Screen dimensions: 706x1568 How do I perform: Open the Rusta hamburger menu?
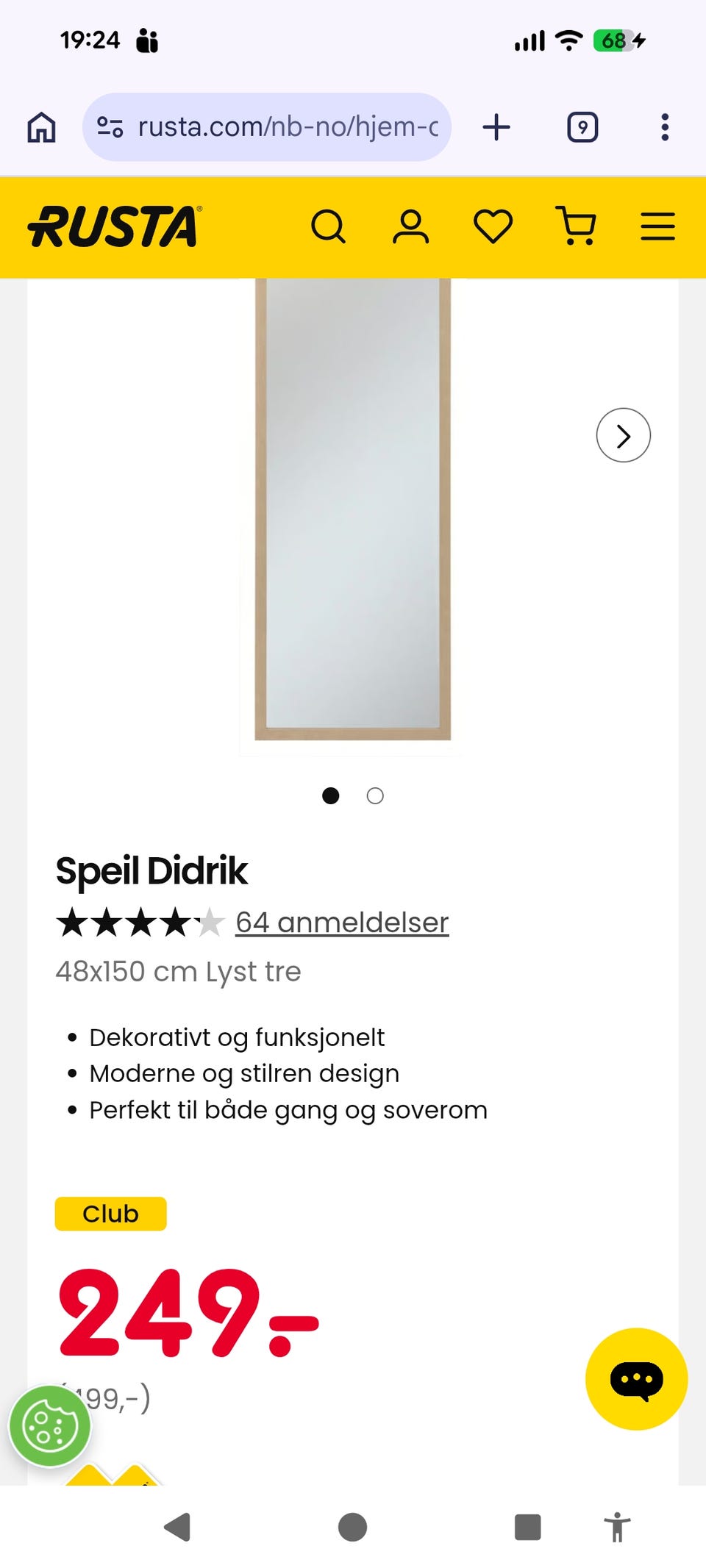click(x=657, y=226)
